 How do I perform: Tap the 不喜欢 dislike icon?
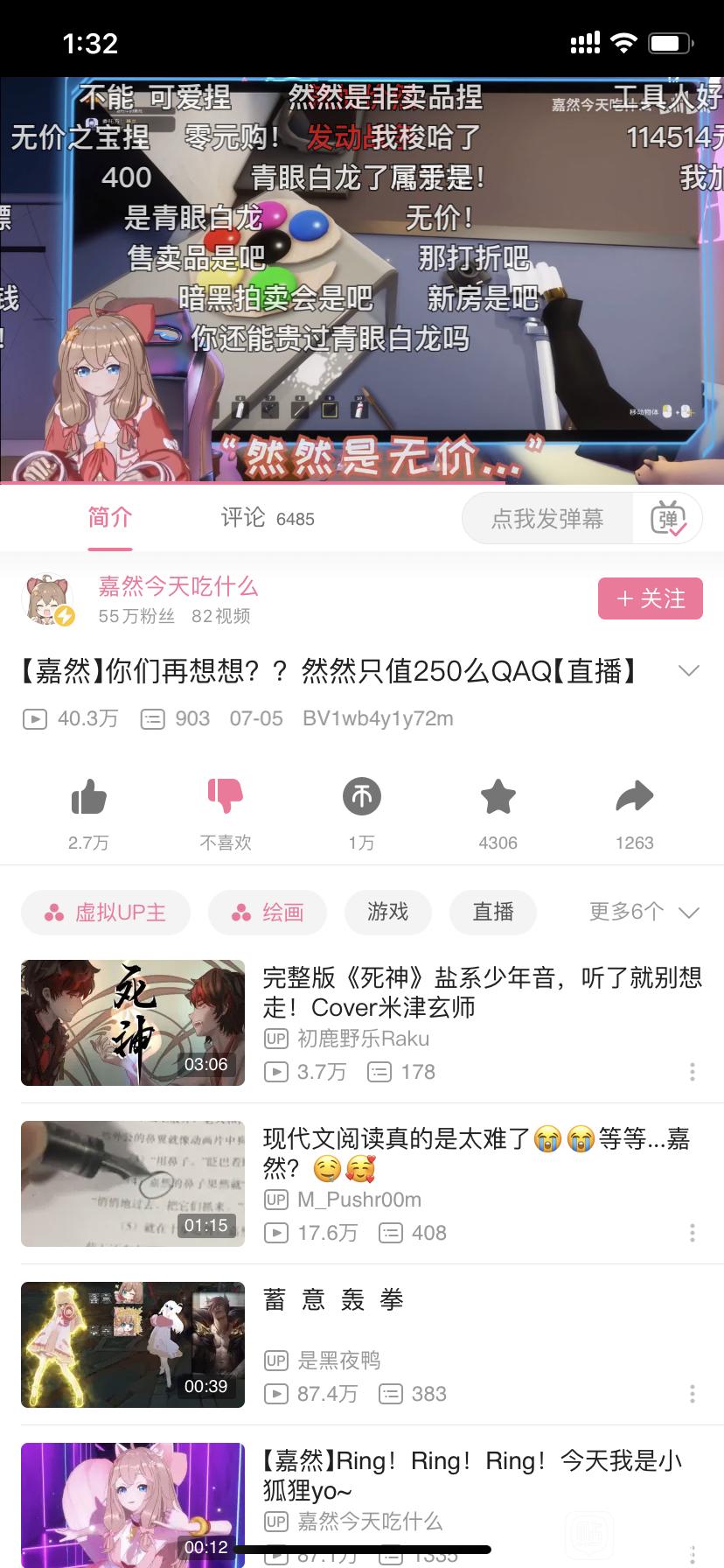(x=225, y=797)
